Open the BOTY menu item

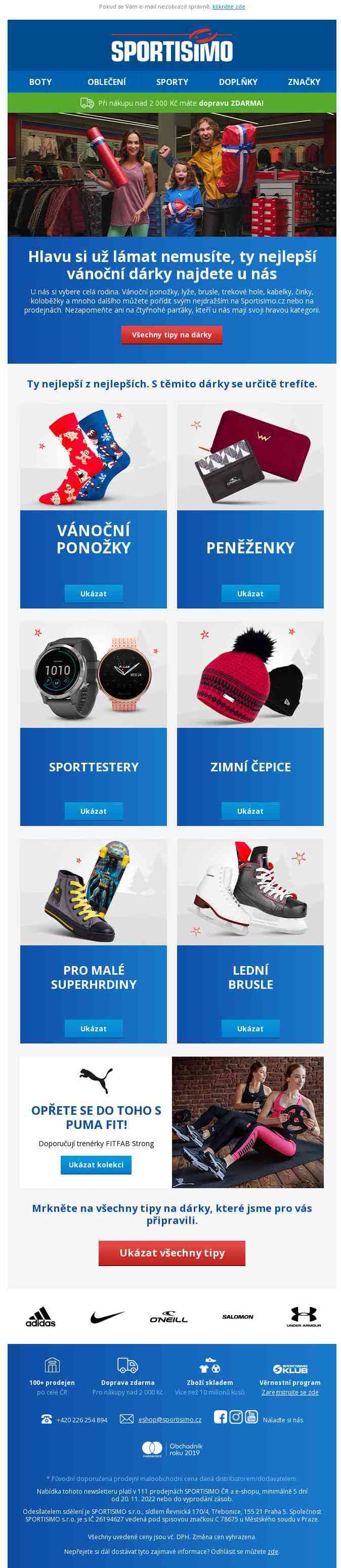pyautogui.click(x=40, y=81)
